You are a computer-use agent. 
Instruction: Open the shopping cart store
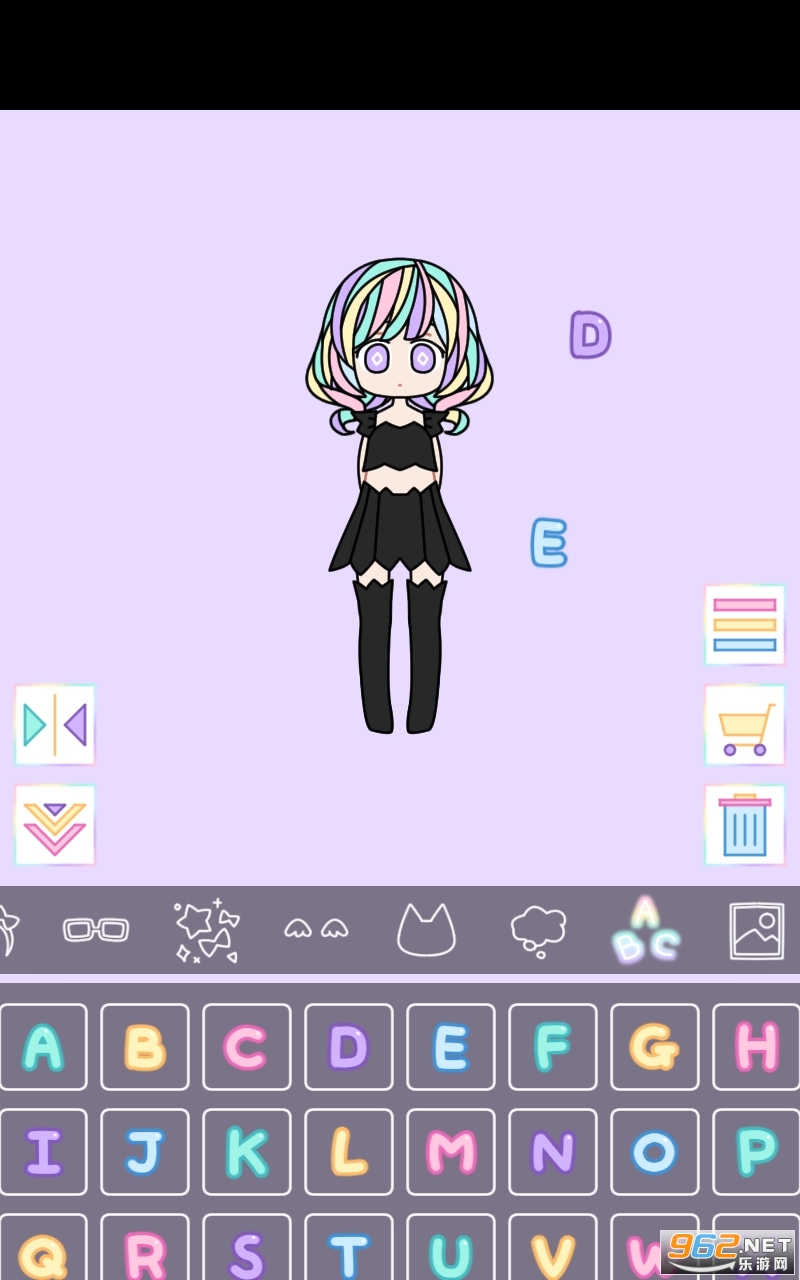click(x=745, y=725)
